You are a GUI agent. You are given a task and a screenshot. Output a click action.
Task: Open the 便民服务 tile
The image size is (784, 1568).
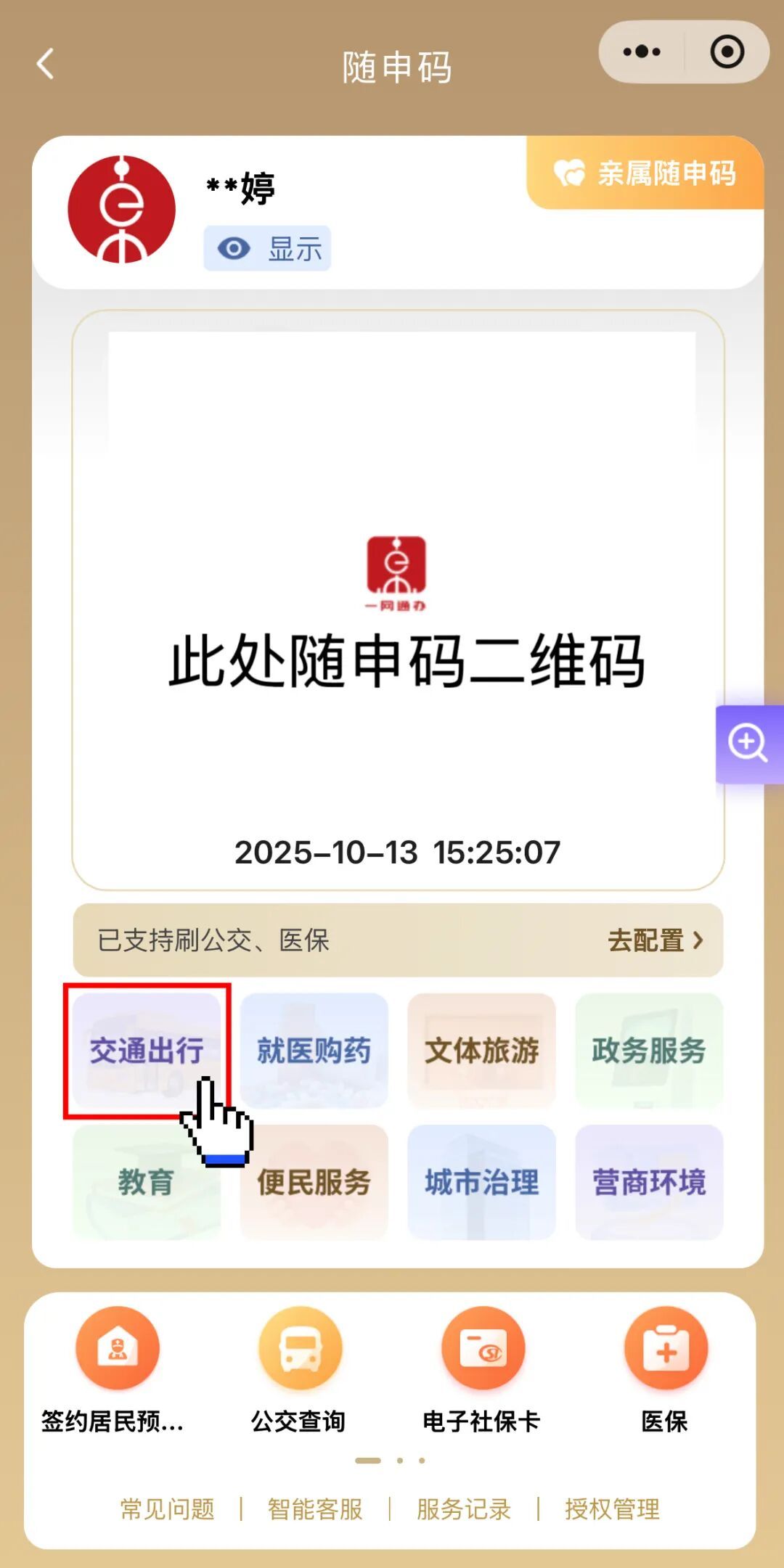314,1182
